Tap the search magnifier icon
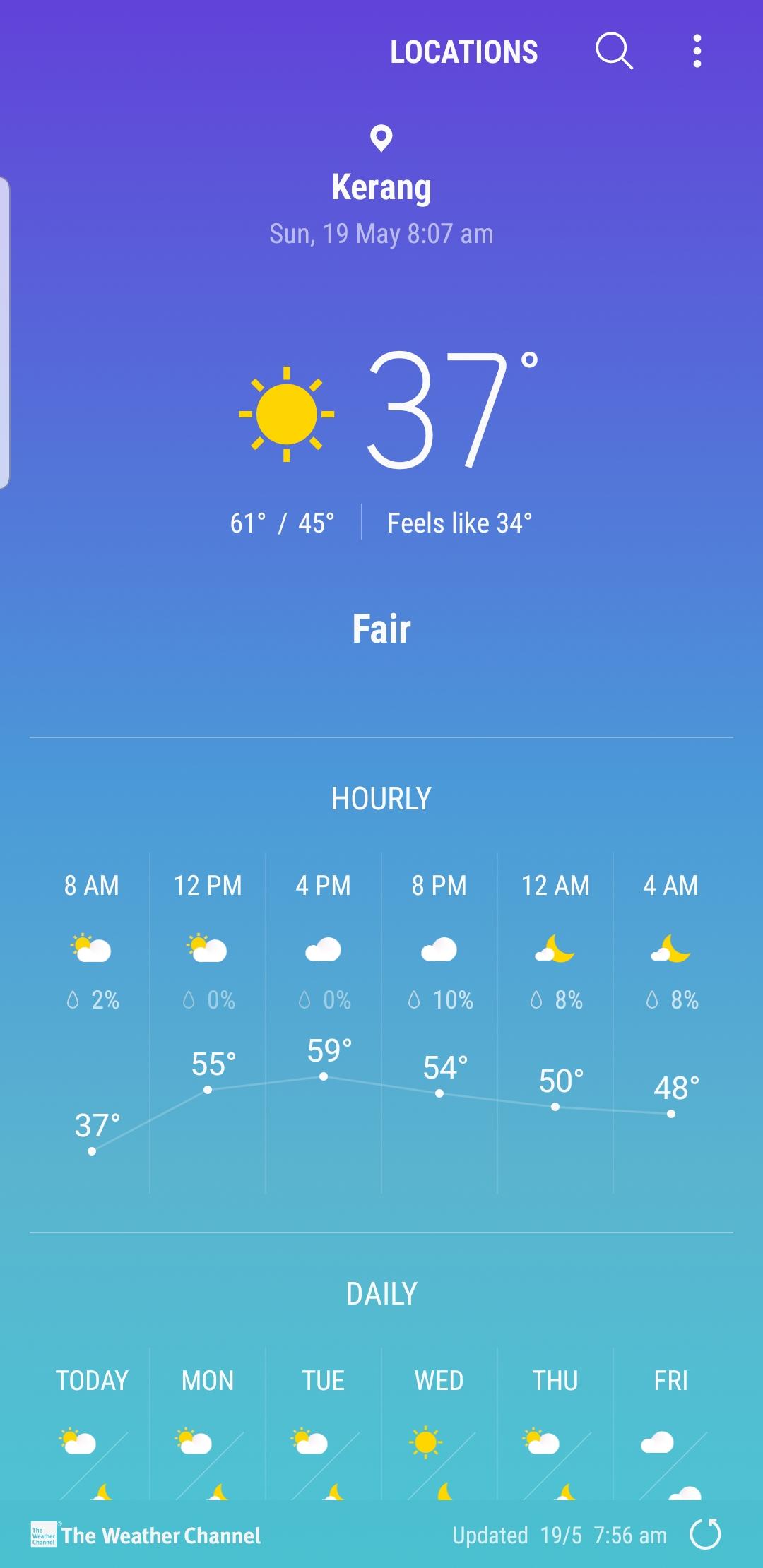This screenshot has height=1568, width=763. tap(614, 52)
